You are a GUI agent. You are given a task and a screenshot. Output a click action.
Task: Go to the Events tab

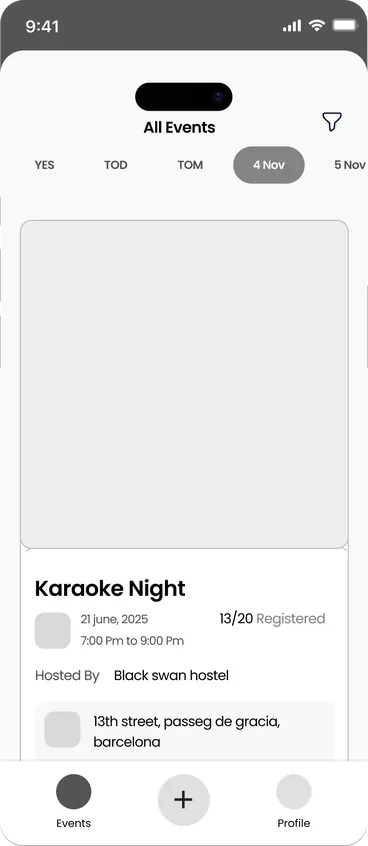(x=73, y=802)
